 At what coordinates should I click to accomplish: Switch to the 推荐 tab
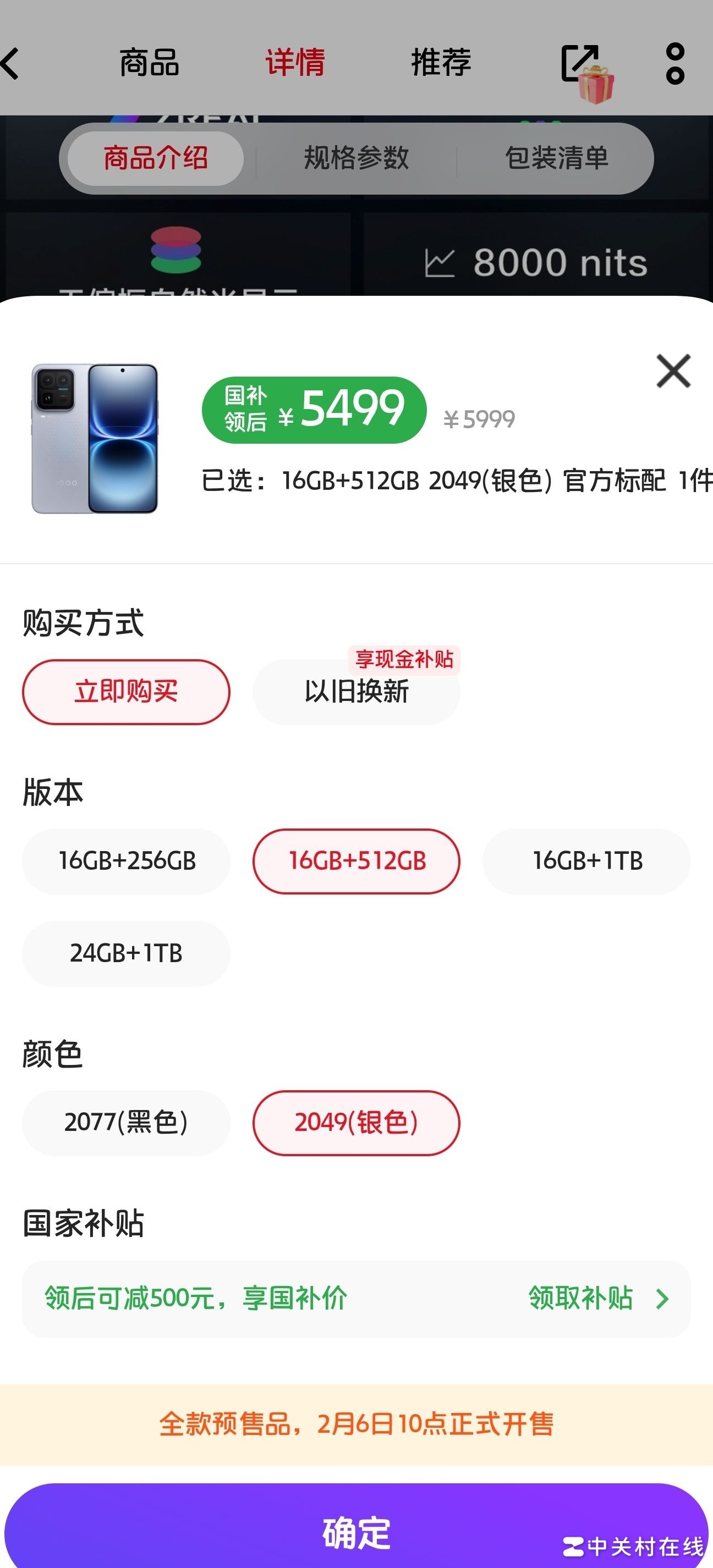[441, 63]
